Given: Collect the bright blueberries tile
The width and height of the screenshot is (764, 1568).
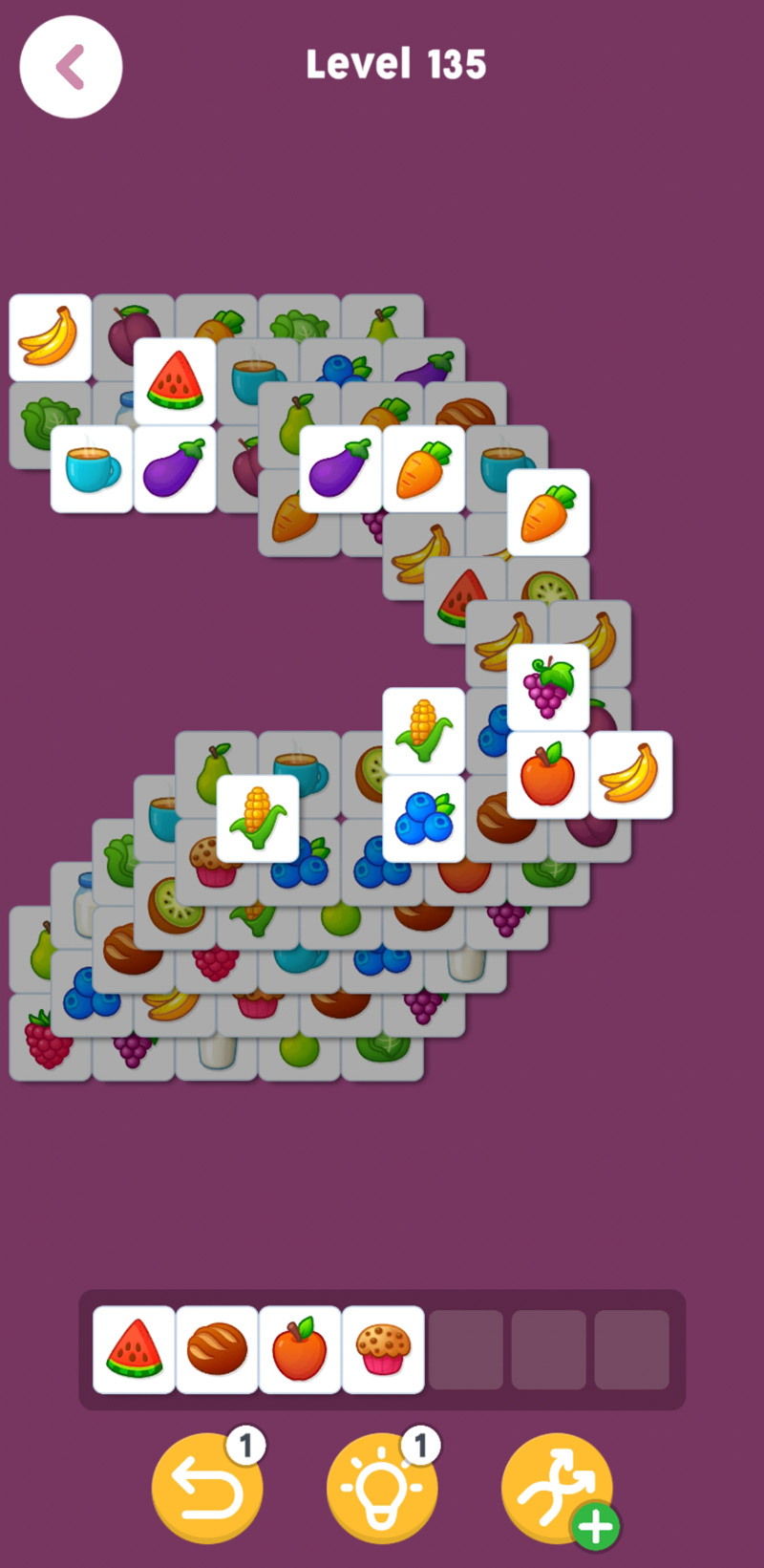Looking at the screenshot, I should click(424, 819).
